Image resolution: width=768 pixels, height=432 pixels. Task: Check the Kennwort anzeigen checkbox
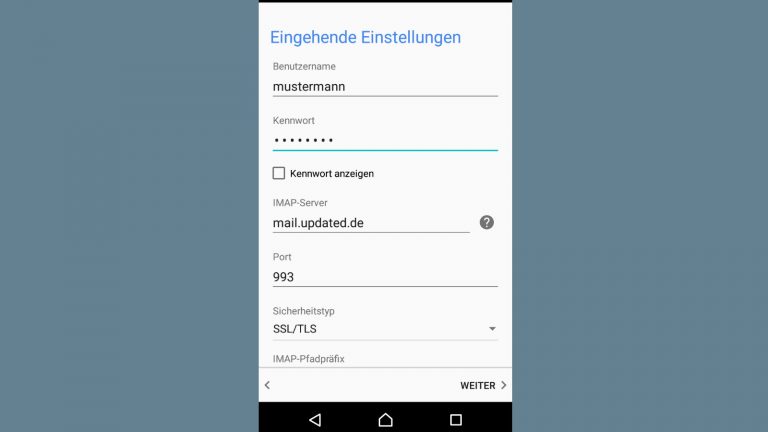279,173
